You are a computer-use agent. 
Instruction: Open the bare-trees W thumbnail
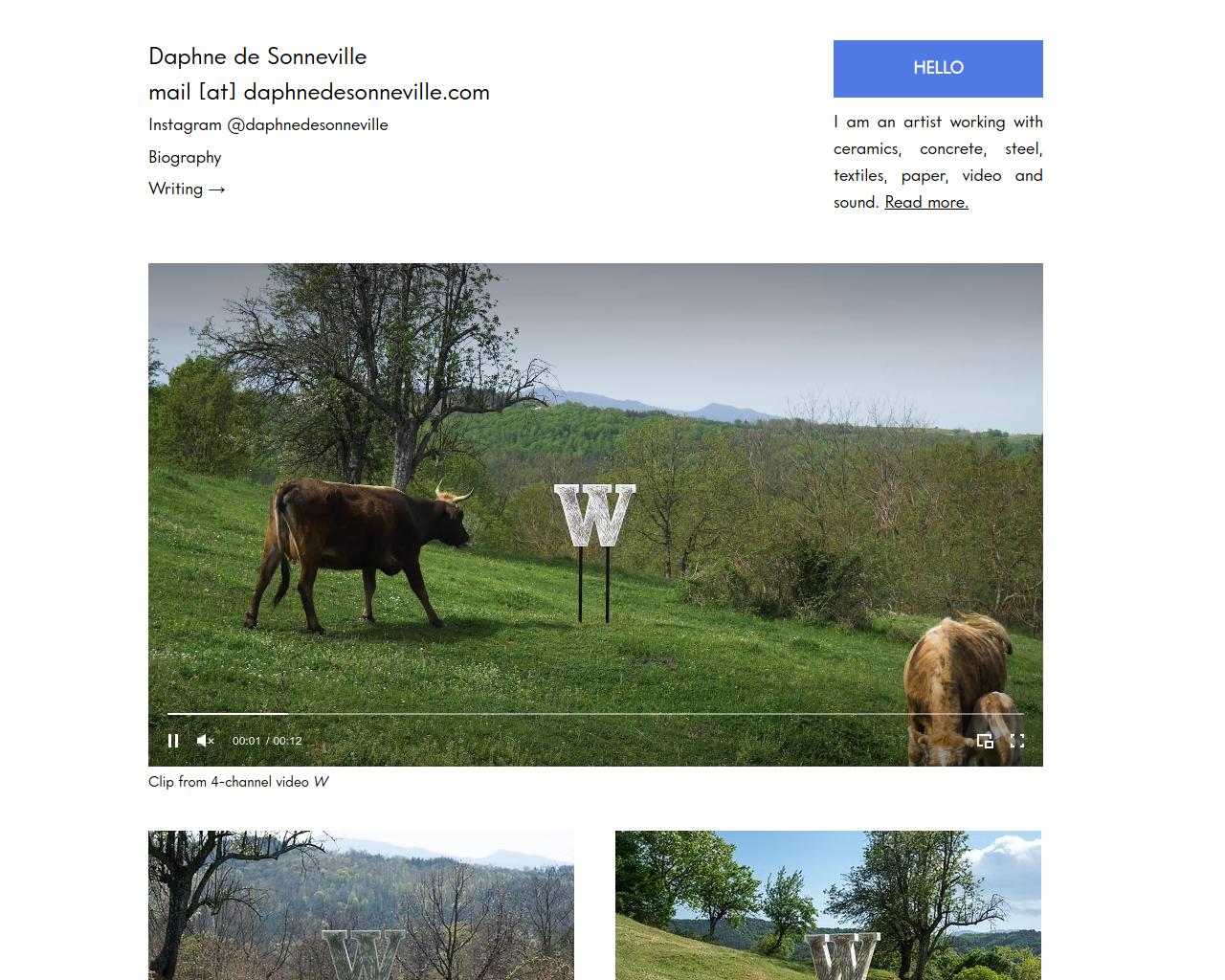coord(361,904)
